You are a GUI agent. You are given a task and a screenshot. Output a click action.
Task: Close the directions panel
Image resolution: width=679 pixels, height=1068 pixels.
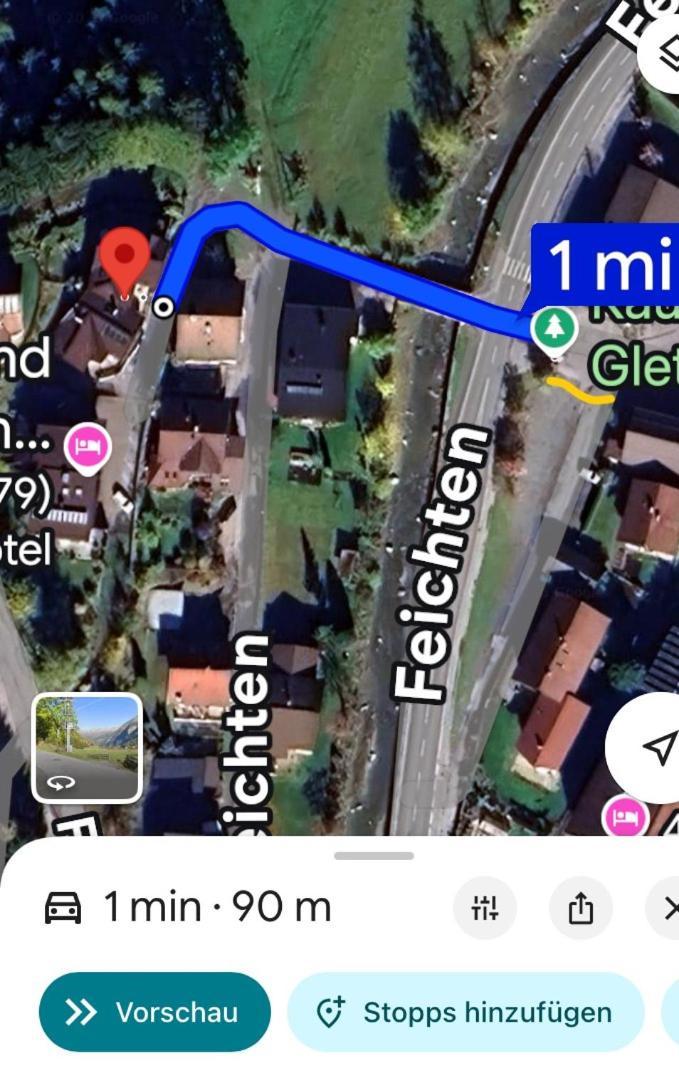[x=668, y=908]
